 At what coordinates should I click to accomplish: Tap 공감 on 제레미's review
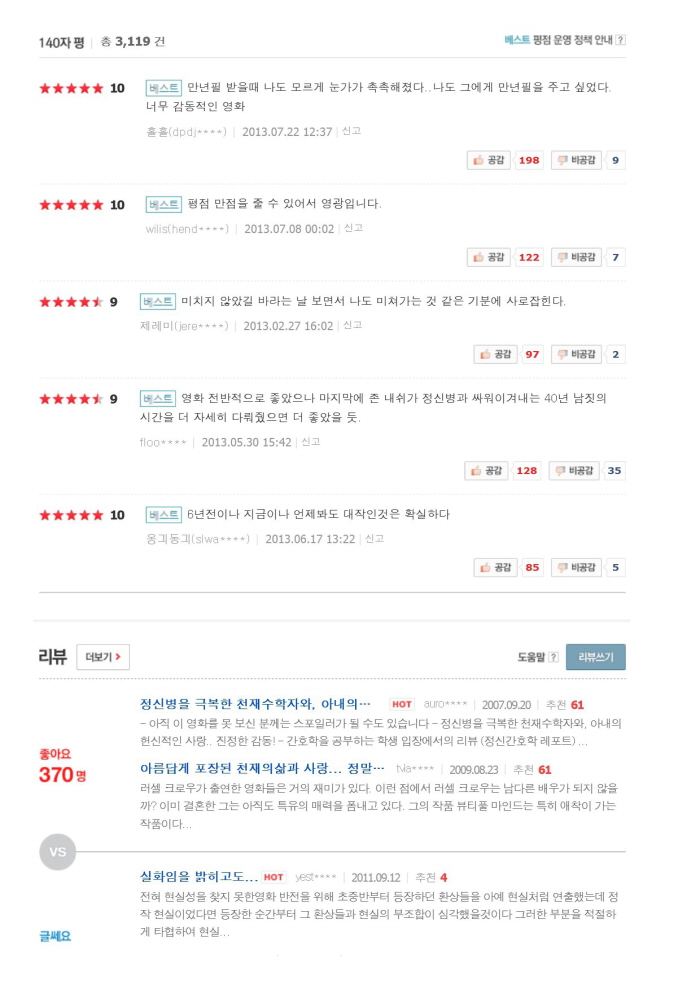point(495,354)
